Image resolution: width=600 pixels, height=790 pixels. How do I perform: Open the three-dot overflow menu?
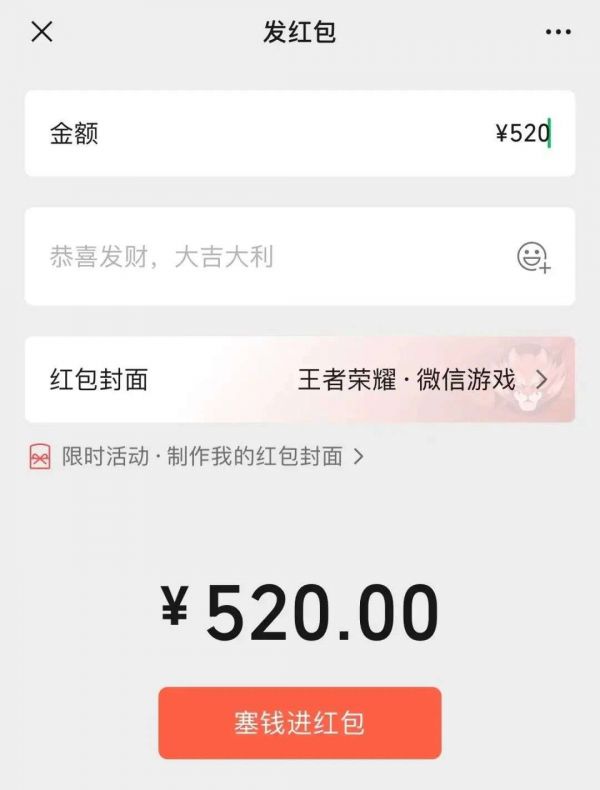pyautogui.click(x=558, y=32)
